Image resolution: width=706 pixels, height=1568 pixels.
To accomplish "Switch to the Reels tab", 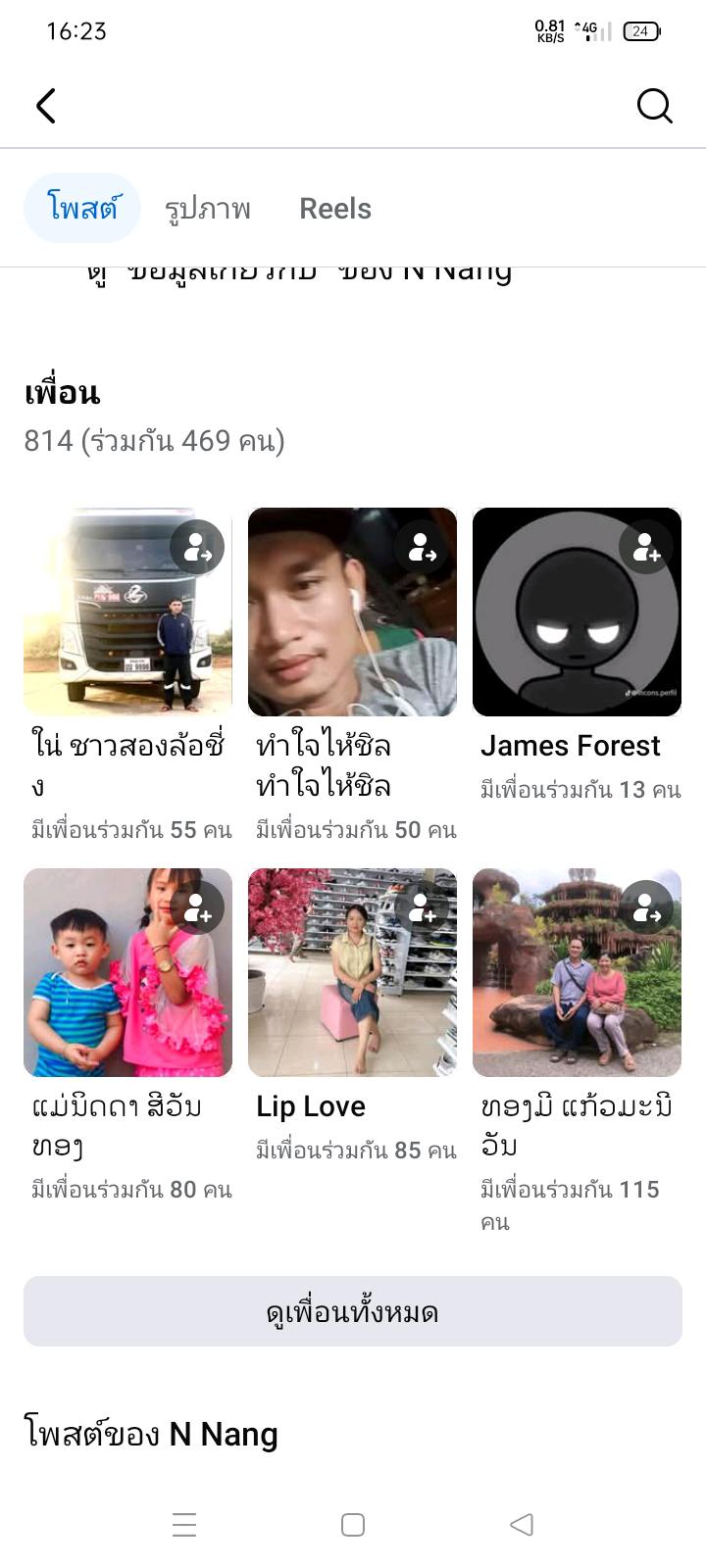I will (x=335, y=209).
